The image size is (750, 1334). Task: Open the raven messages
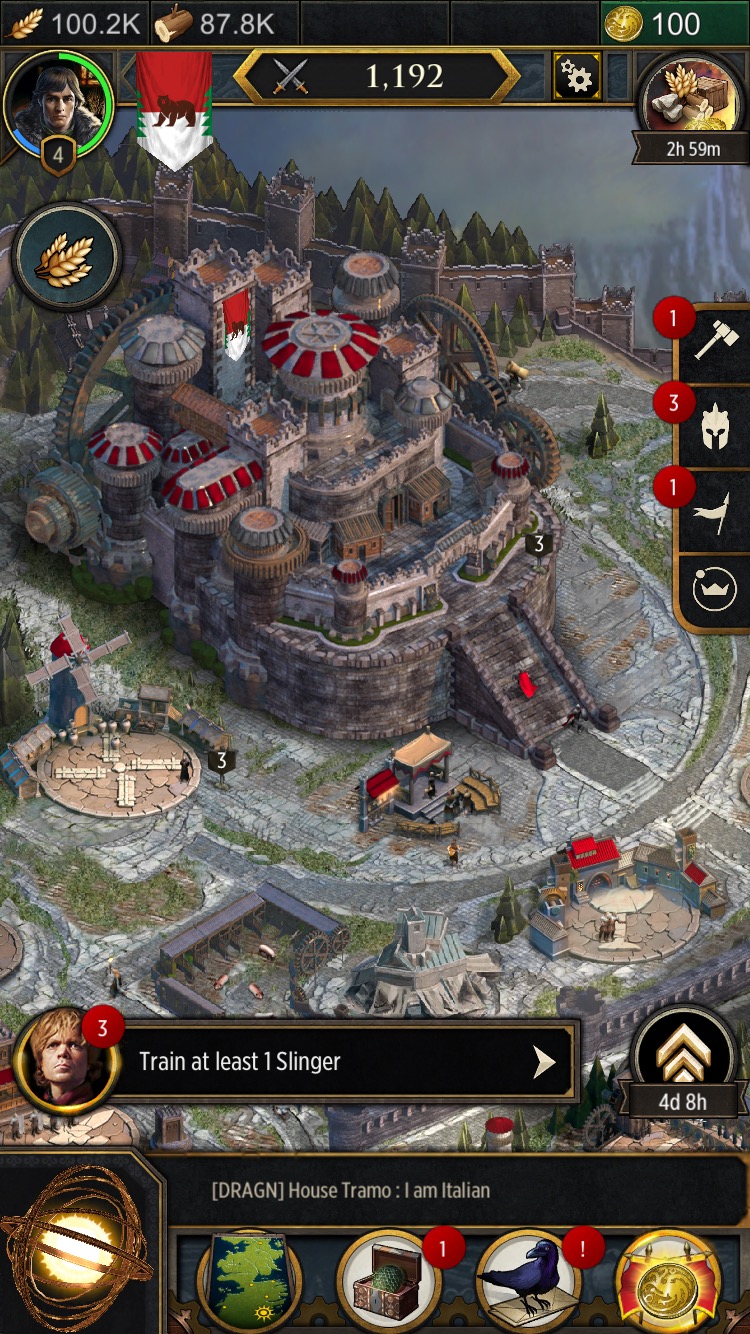click(526, 1279)
